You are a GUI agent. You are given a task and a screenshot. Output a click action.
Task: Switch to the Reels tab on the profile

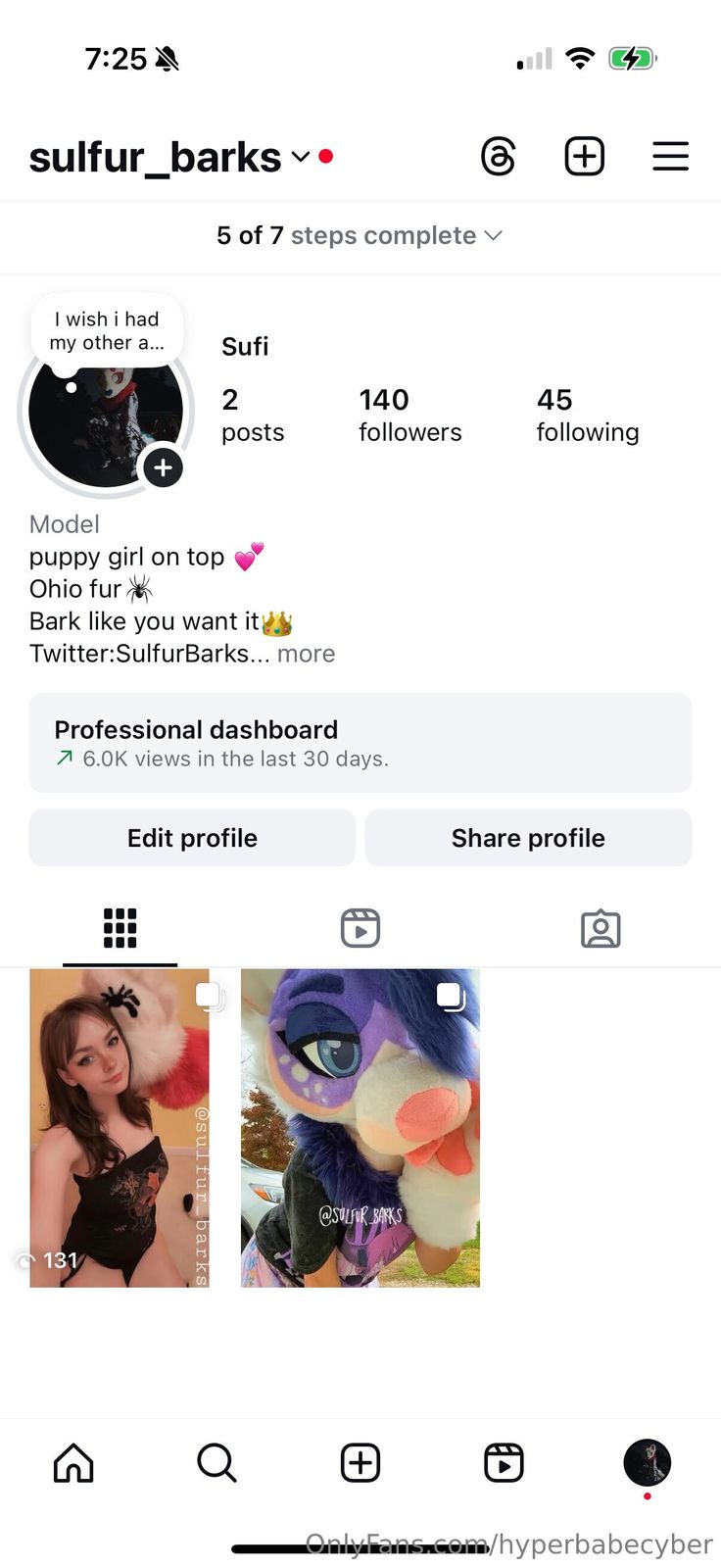click(x=360, y=928)
